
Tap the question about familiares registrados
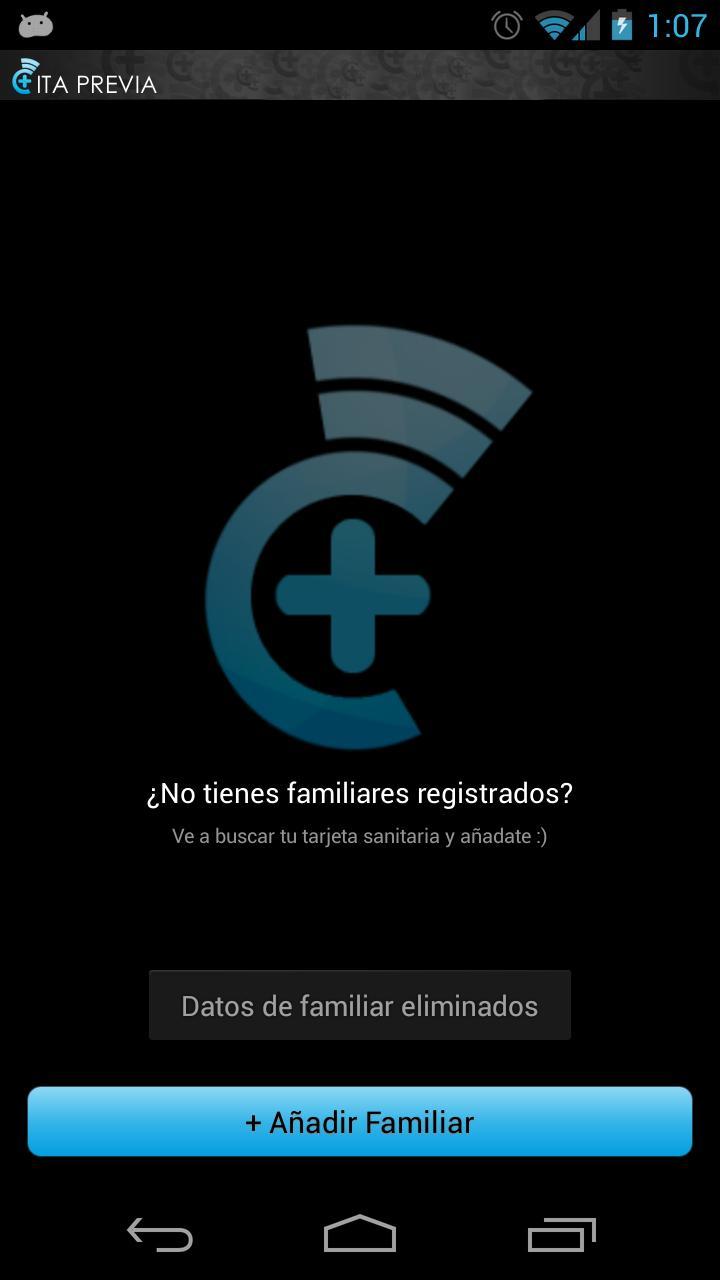pyautogui.click(x=360, y=792)
